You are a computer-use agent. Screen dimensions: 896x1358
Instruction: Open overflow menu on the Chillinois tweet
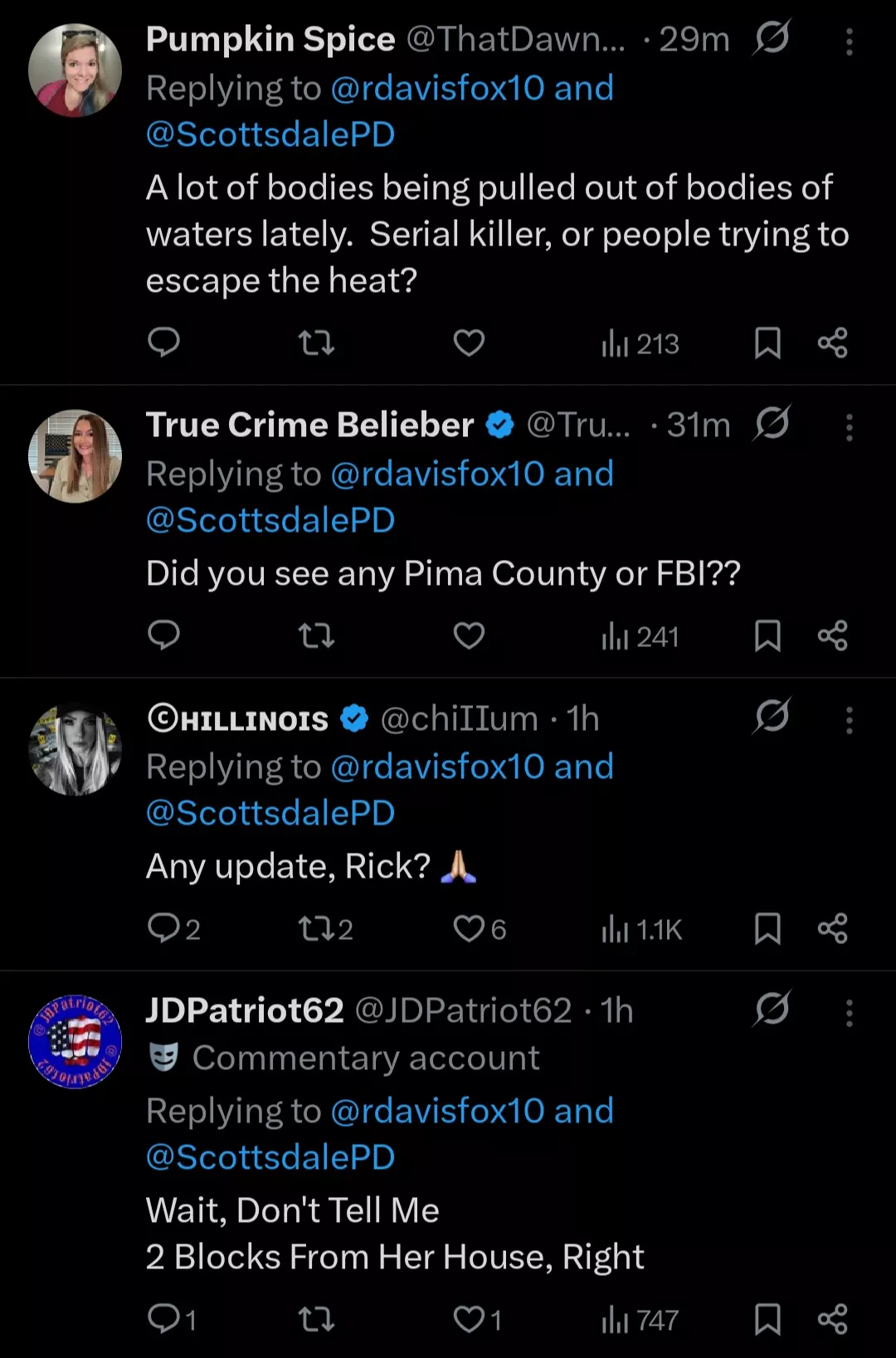[x=849, y=720]
